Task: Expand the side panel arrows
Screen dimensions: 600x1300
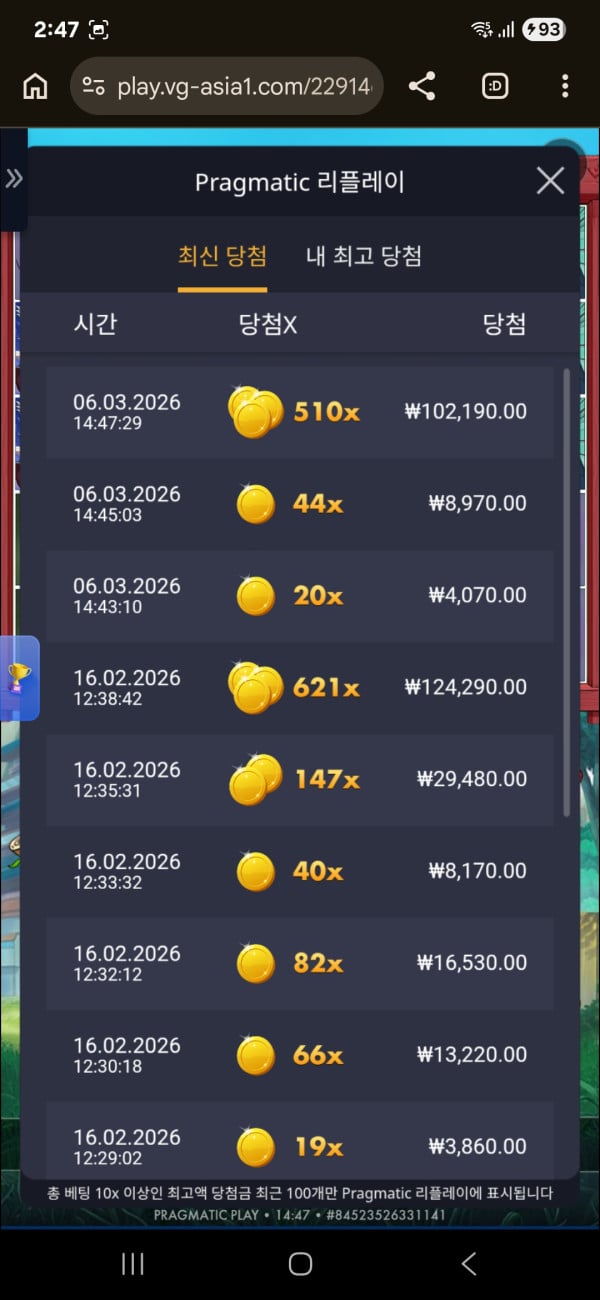Action: click(13, 179)
